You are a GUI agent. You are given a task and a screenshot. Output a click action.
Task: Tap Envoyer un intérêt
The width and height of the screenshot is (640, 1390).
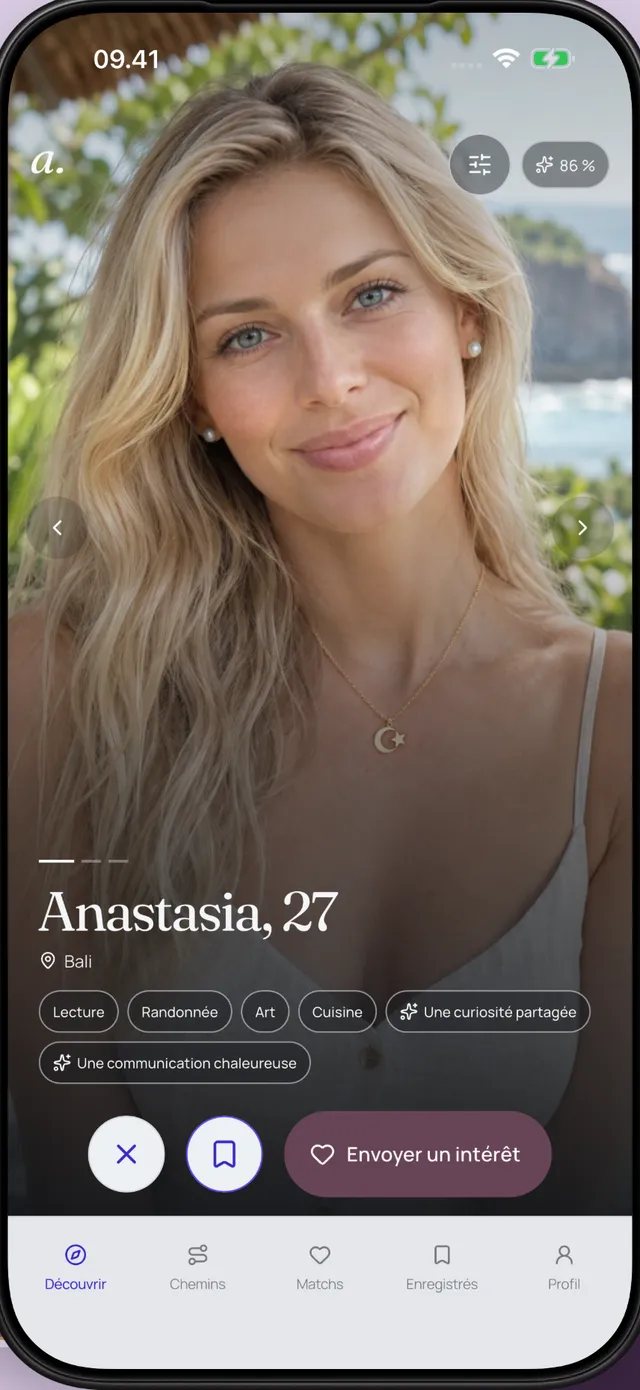tap(418, 1154)
